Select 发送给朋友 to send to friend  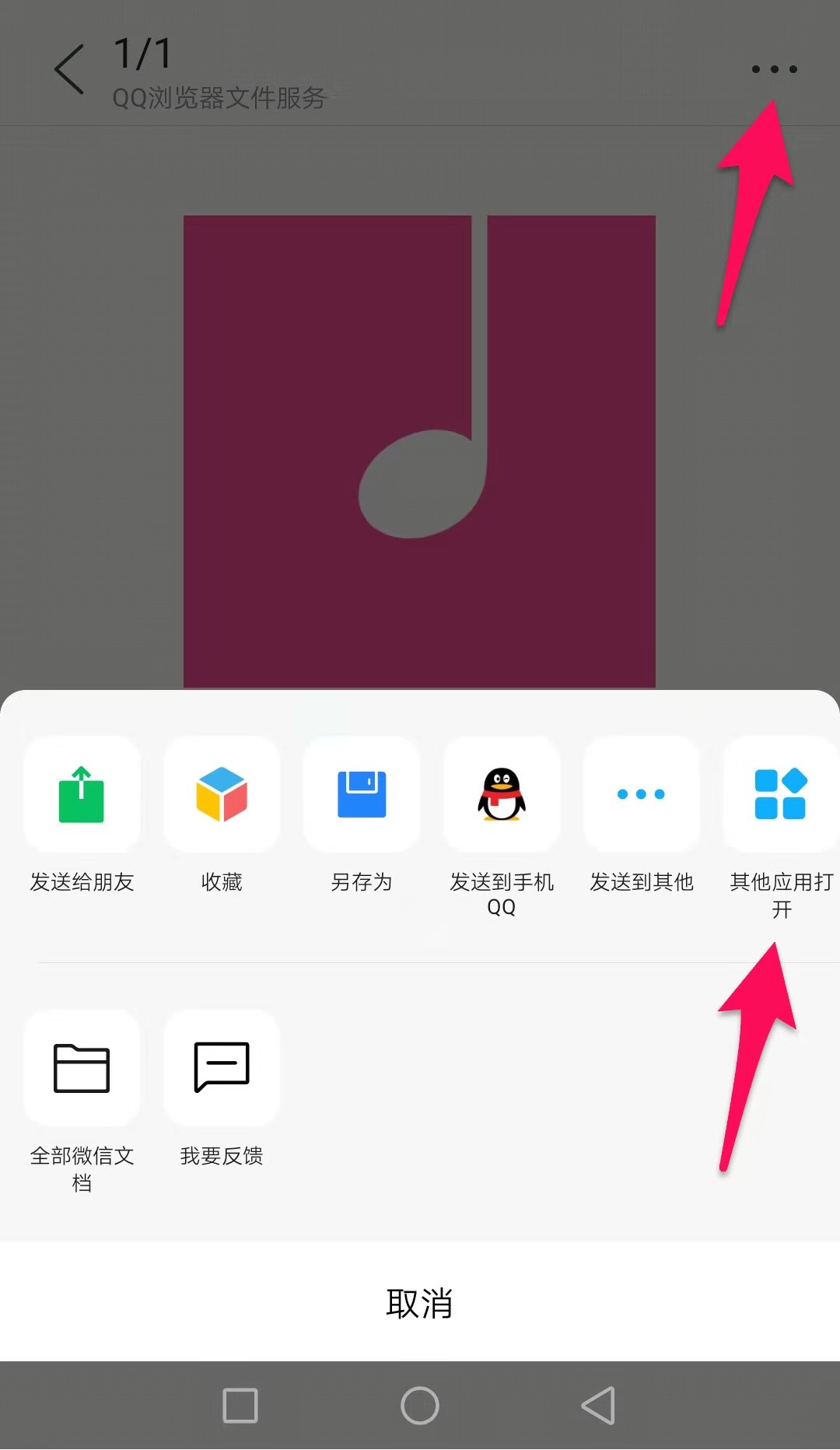[x=82, y=794]
